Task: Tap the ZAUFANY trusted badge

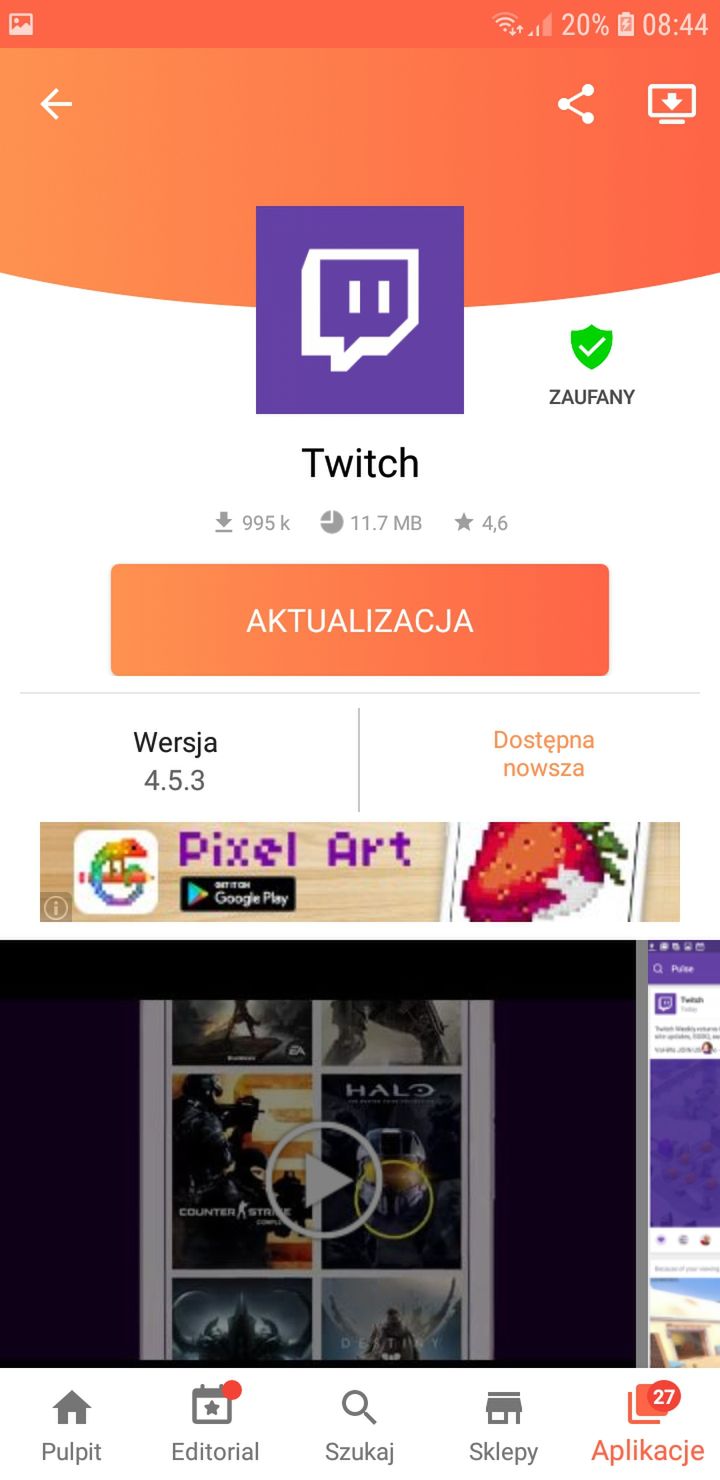Action: [x=592, y=365]
